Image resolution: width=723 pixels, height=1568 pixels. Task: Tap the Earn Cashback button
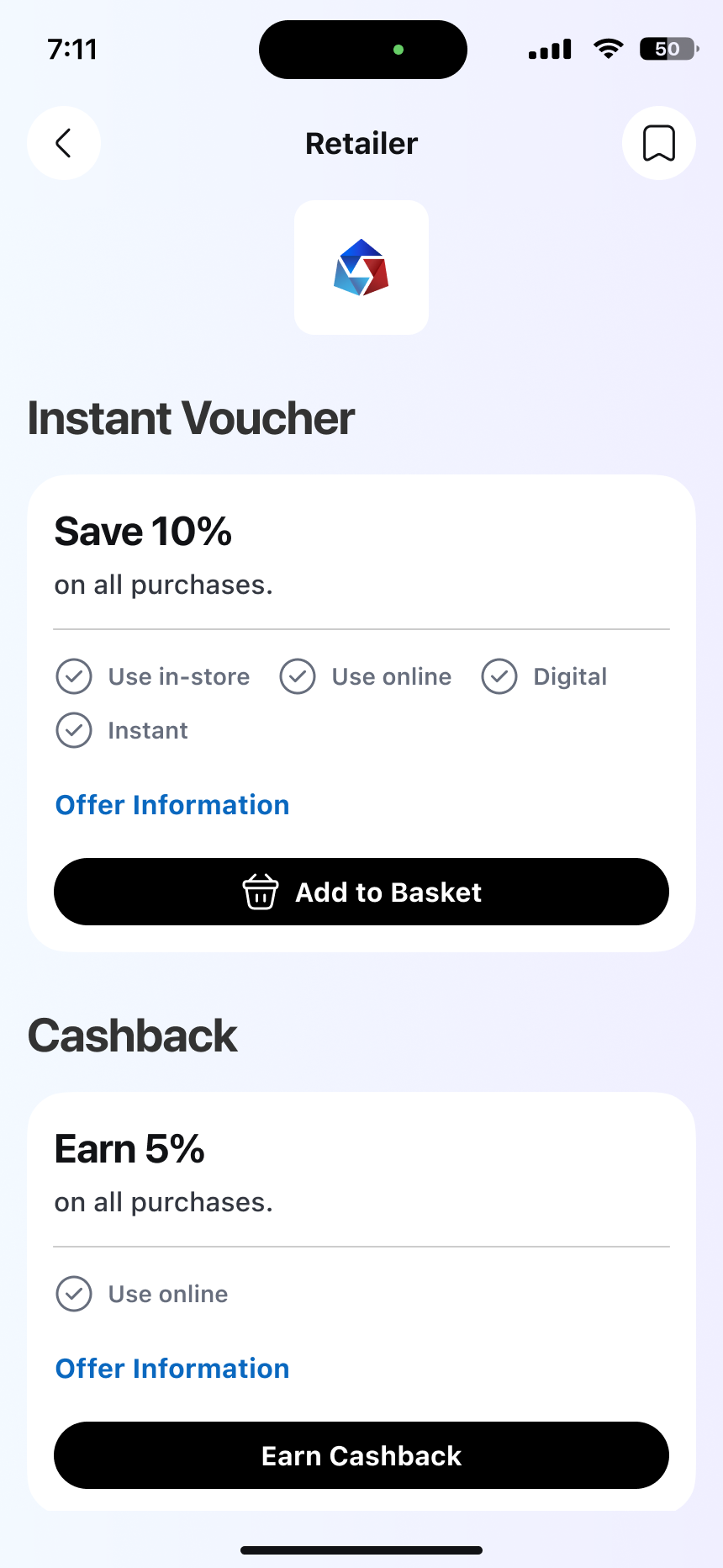(x=361, y=1455)
